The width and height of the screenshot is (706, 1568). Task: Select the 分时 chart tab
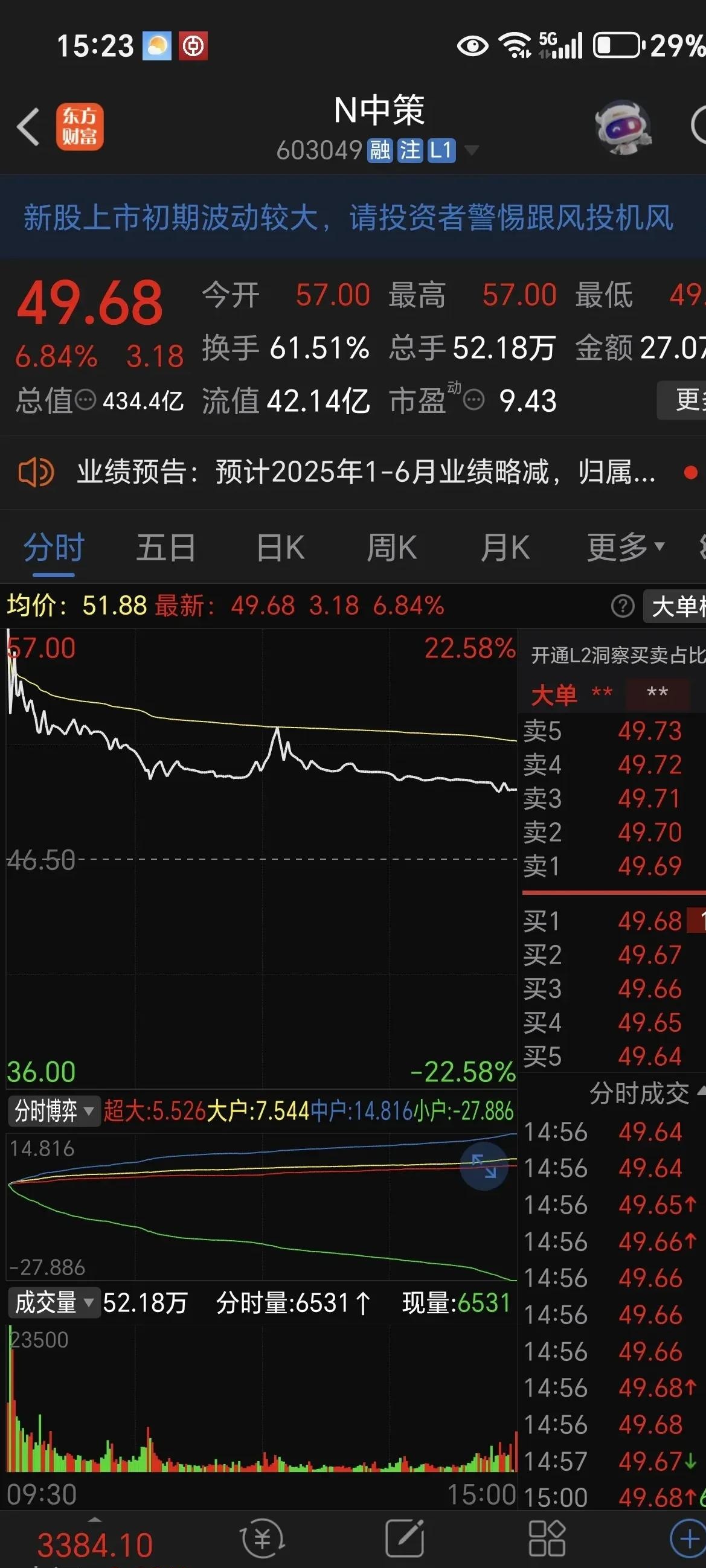click(54, 547)
